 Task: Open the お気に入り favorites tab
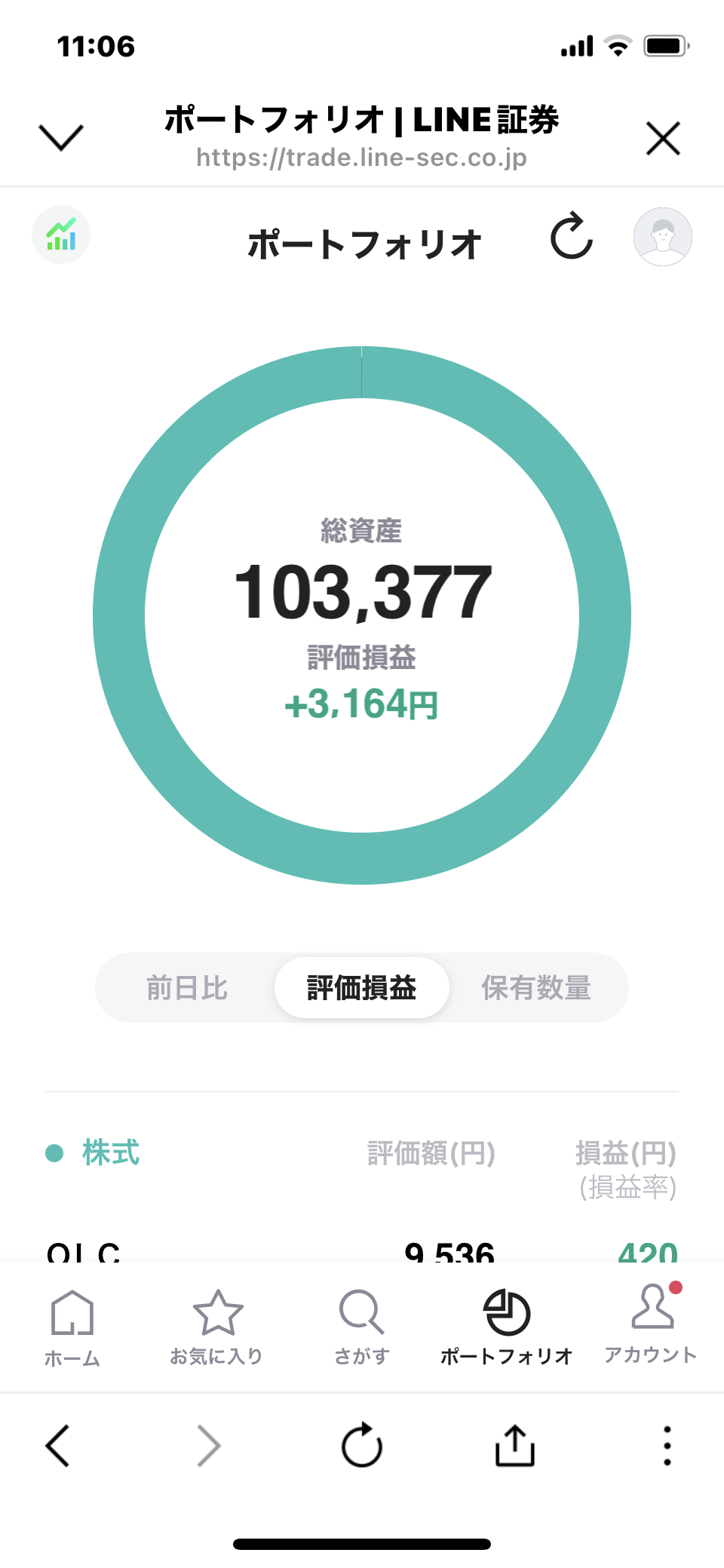217,1327
